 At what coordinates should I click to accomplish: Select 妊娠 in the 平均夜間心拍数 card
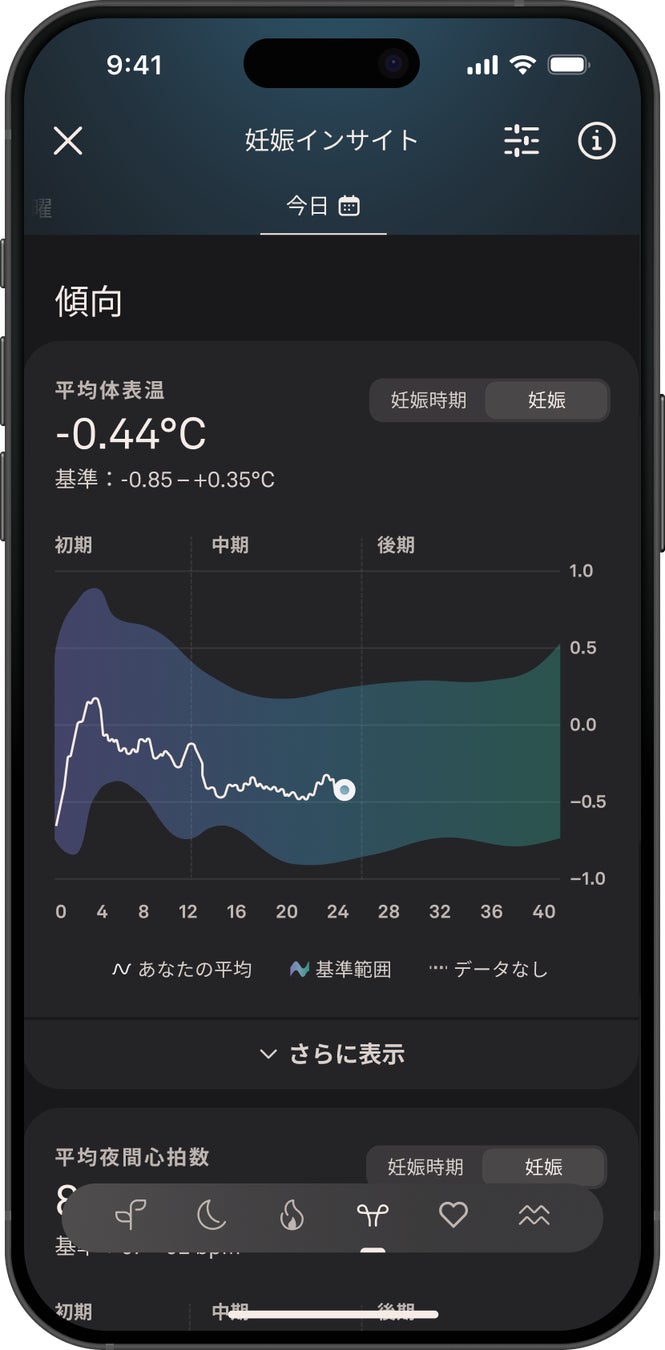click(543, 1167)
